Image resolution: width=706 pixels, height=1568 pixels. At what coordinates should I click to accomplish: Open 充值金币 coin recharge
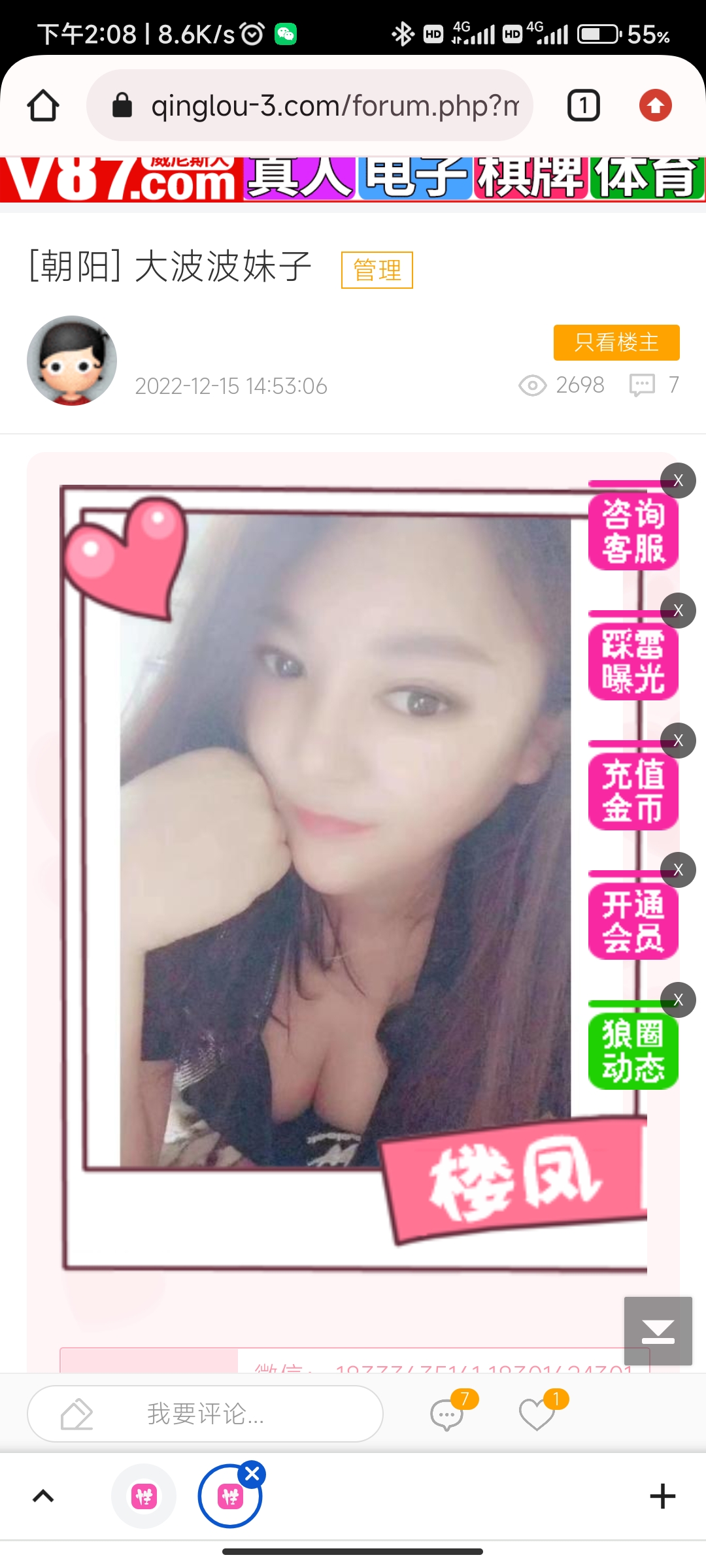[x=632, y=792]
